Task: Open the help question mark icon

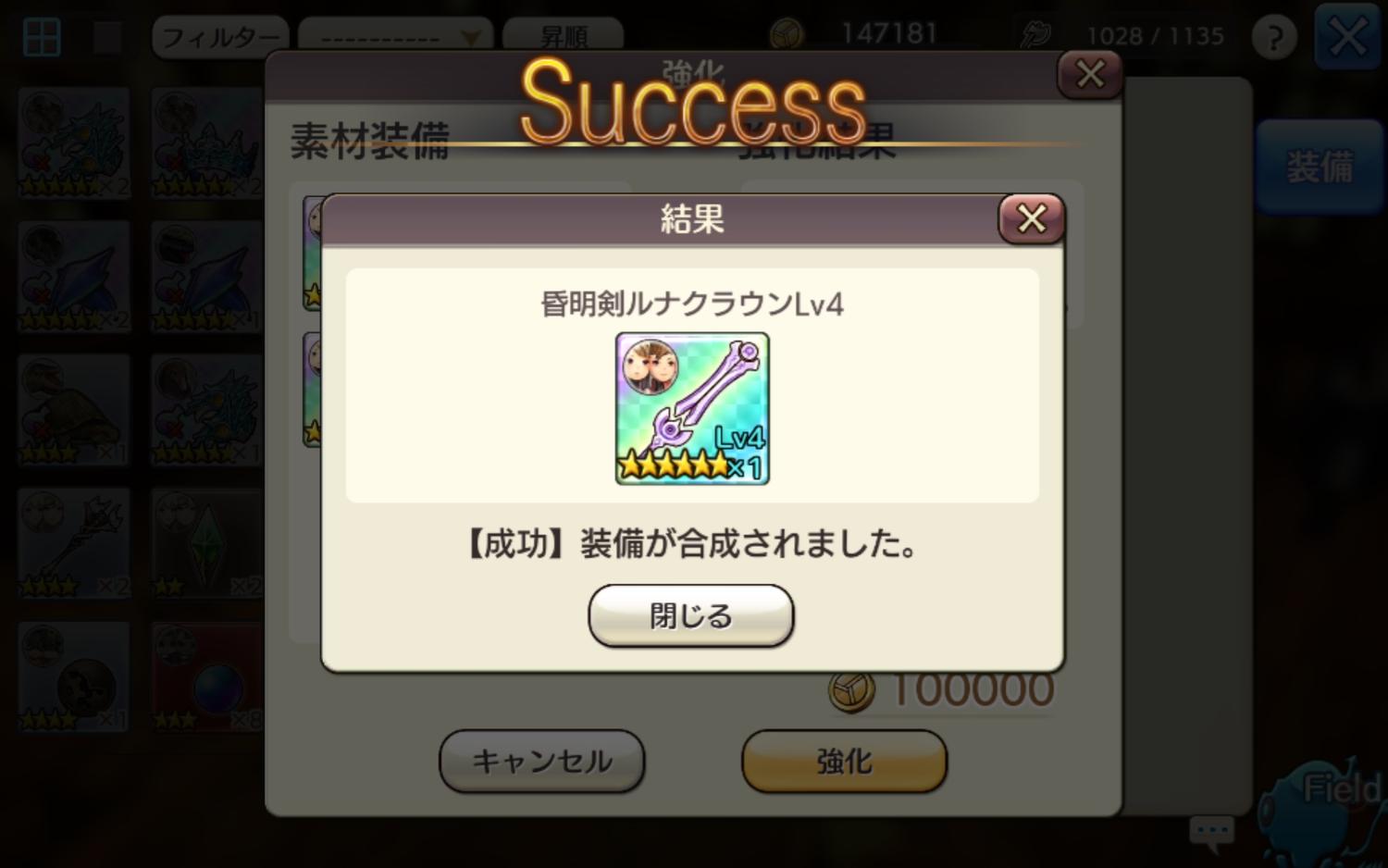Action: pyautogui.click(x=1274, y=38)
